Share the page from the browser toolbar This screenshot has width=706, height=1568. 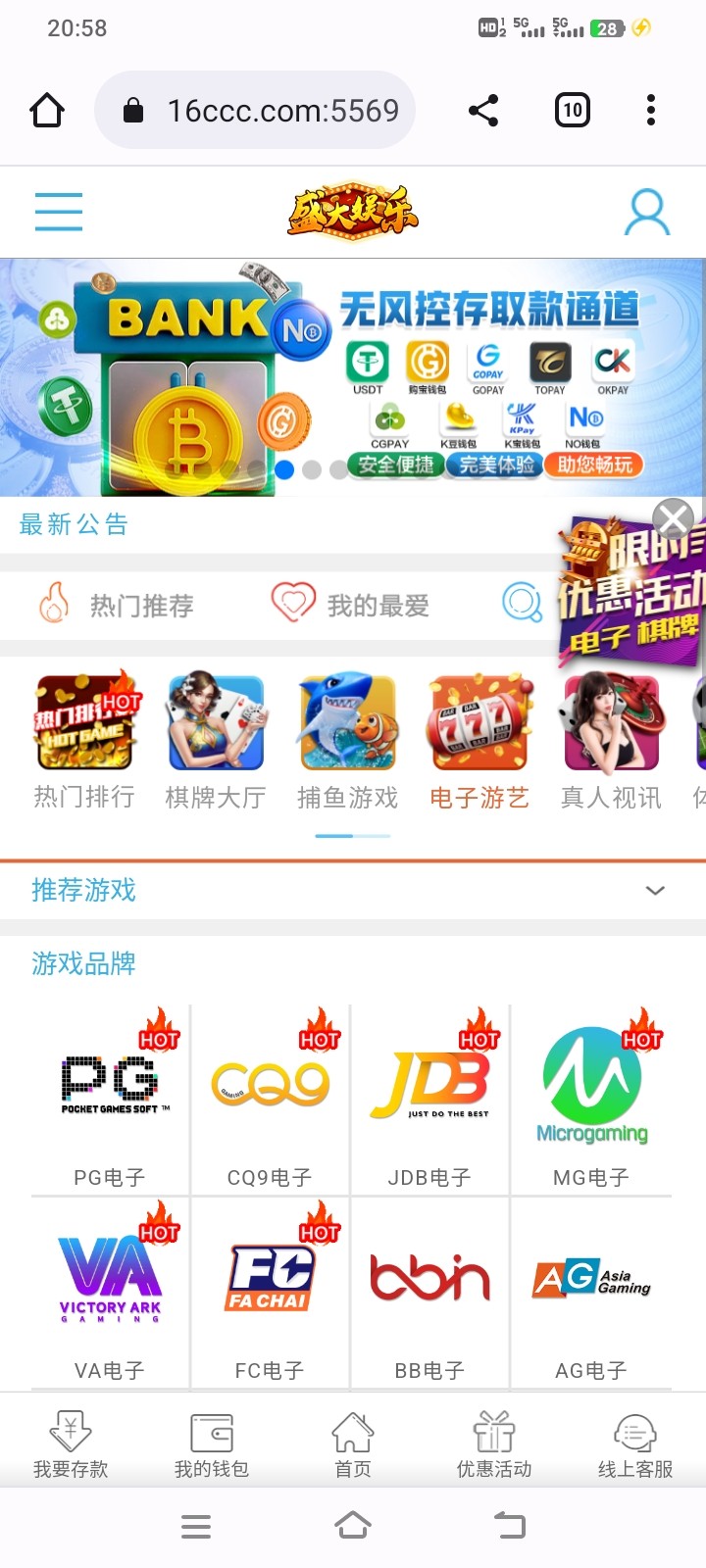(x=483, y=110)
